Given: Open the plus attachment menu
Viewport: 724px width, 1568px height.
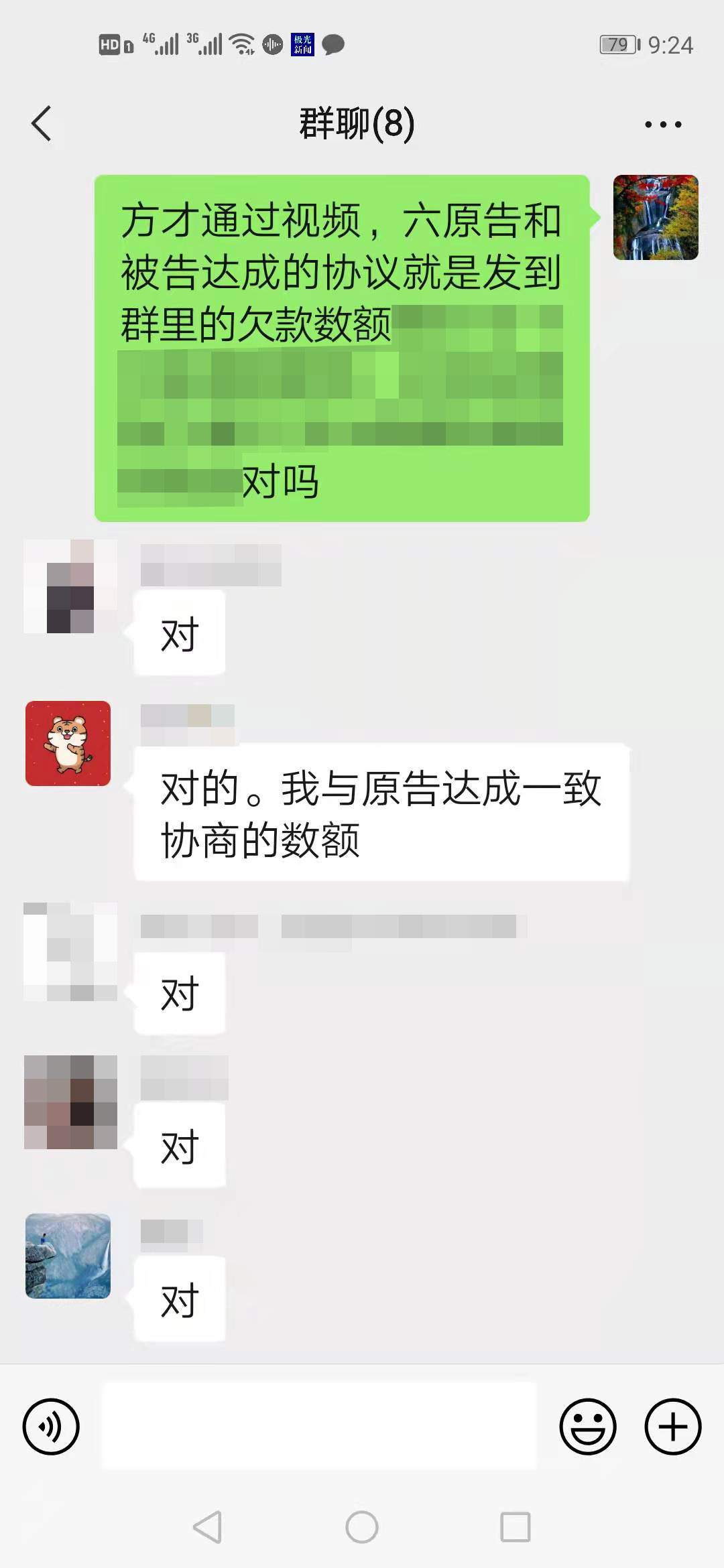Looking at the screenshot, I should [672, 1426].
